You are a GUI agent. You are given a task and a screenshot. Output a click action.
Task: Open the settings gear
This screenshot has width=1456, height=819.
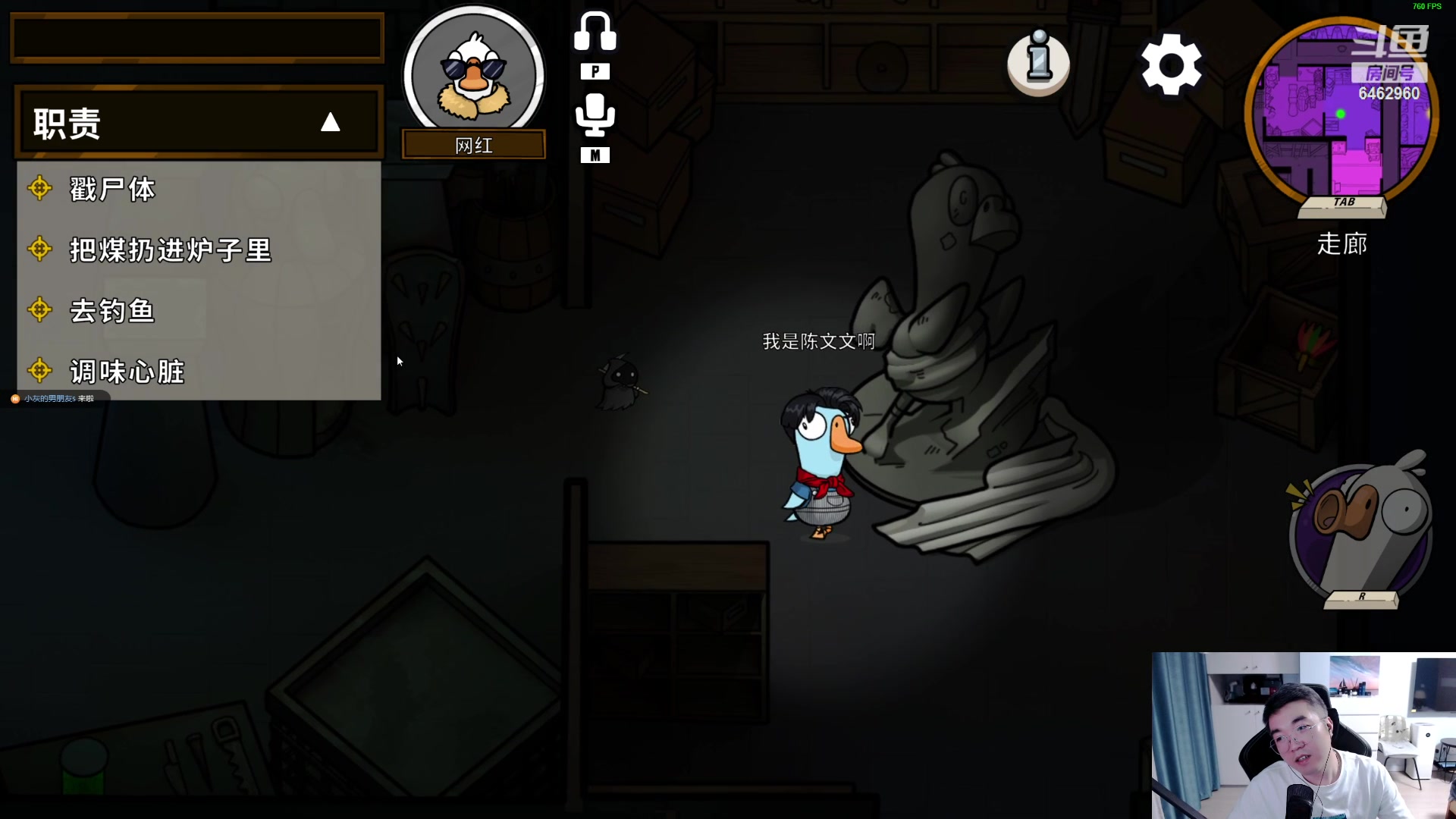(1171, 65)
